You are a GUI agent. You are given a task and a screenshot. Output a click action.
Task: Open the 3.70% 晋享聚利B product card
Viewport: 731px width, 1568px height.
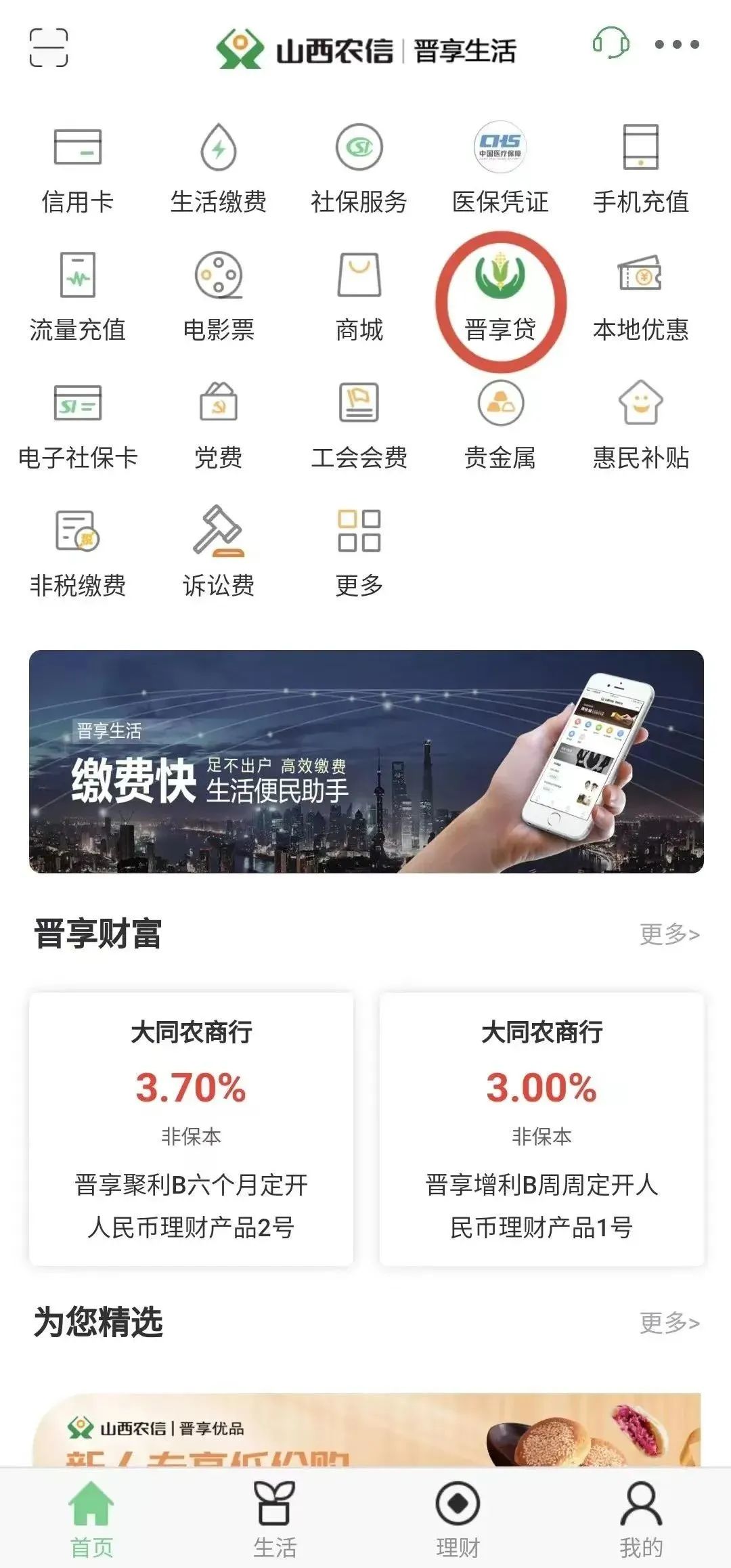192,1129
